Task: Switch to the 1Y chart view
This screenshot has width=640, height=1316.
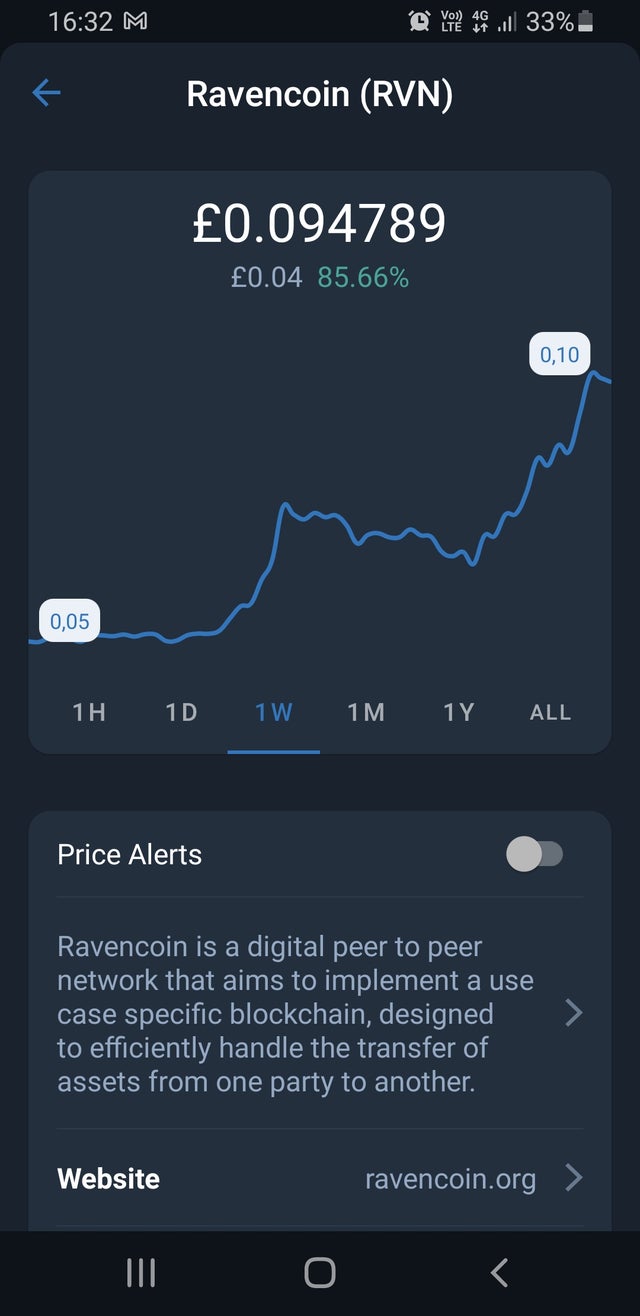Action: coord(459,712)
